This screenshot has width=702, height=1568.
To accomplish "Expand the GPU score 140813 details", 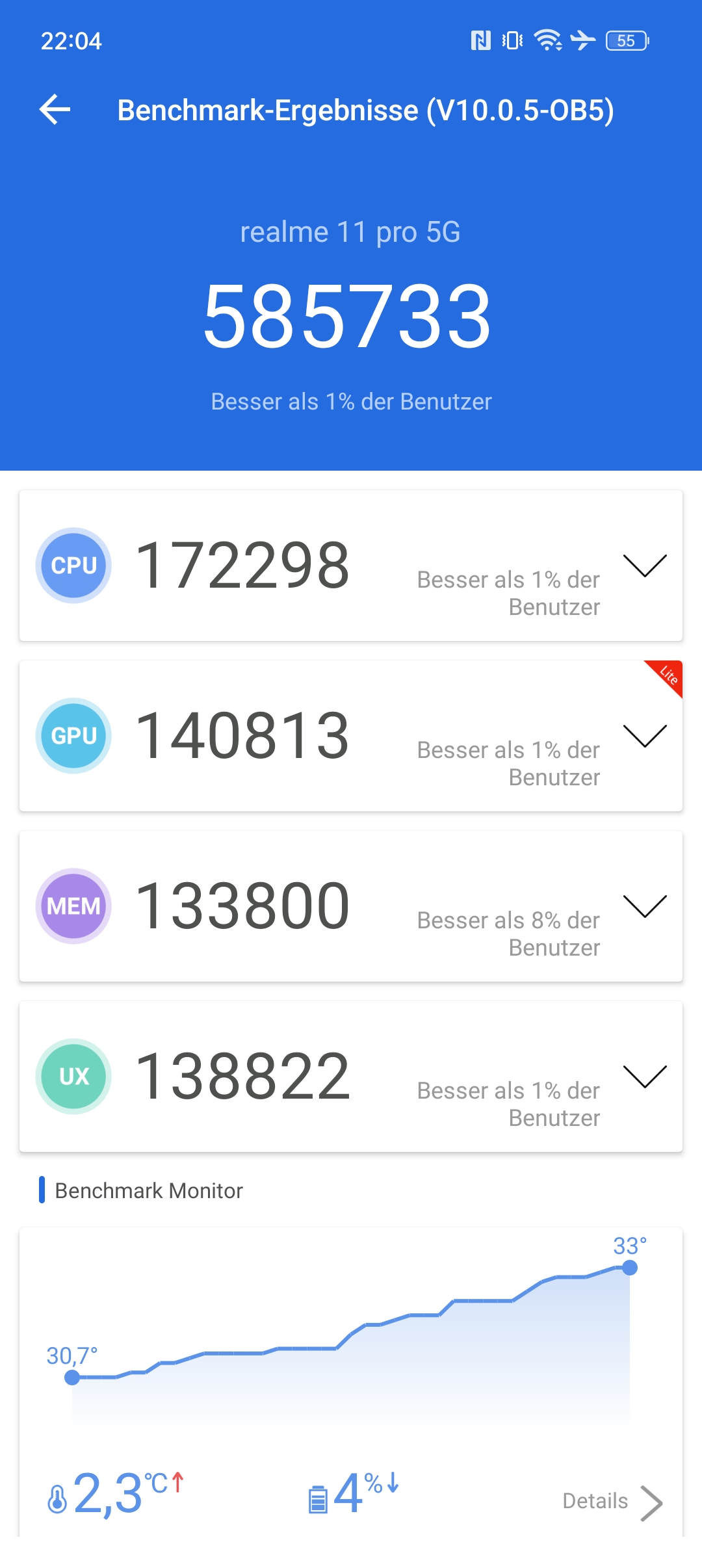I will (645, 736).
